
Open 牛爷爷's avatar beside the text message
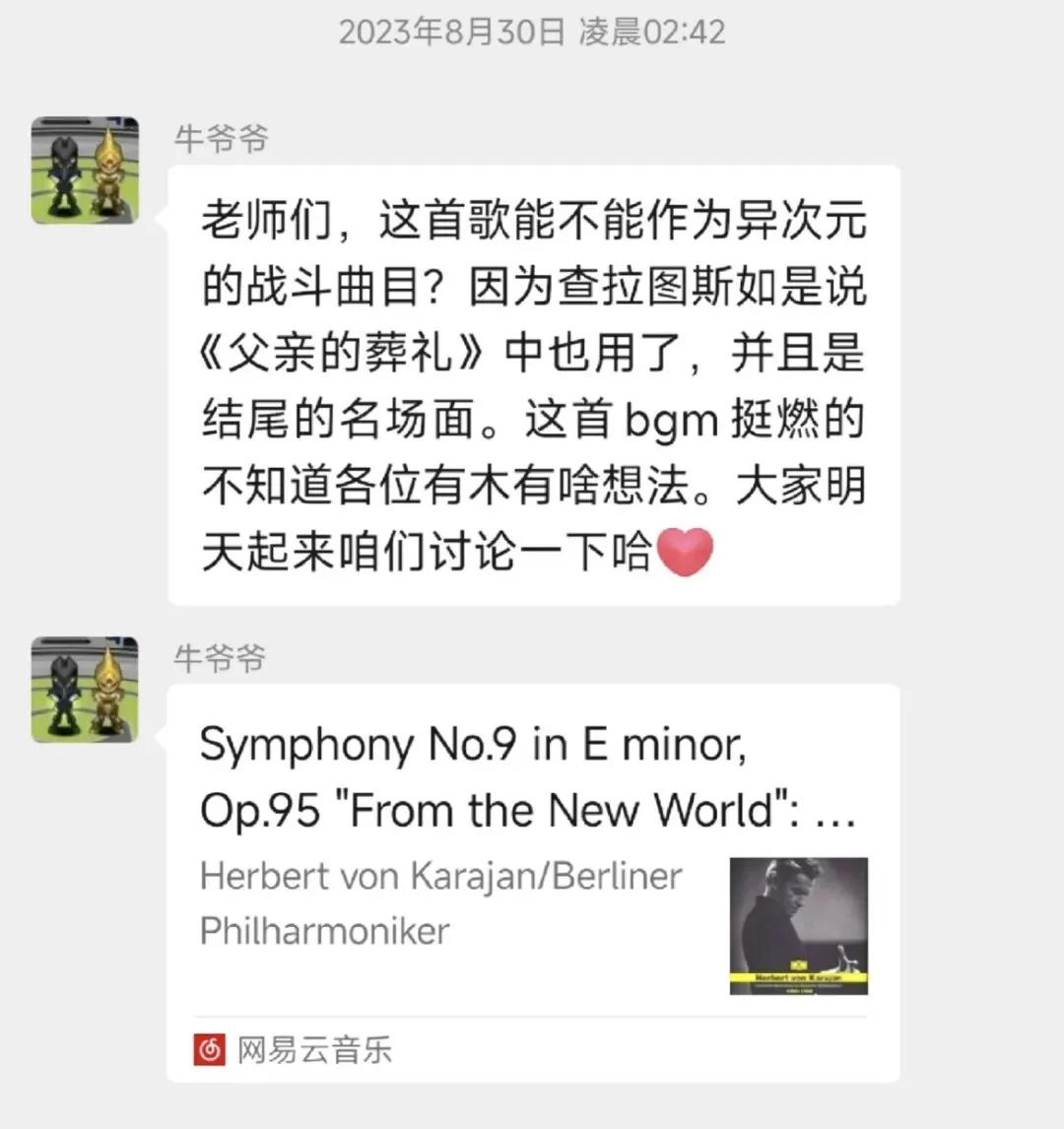click(85, 170)
